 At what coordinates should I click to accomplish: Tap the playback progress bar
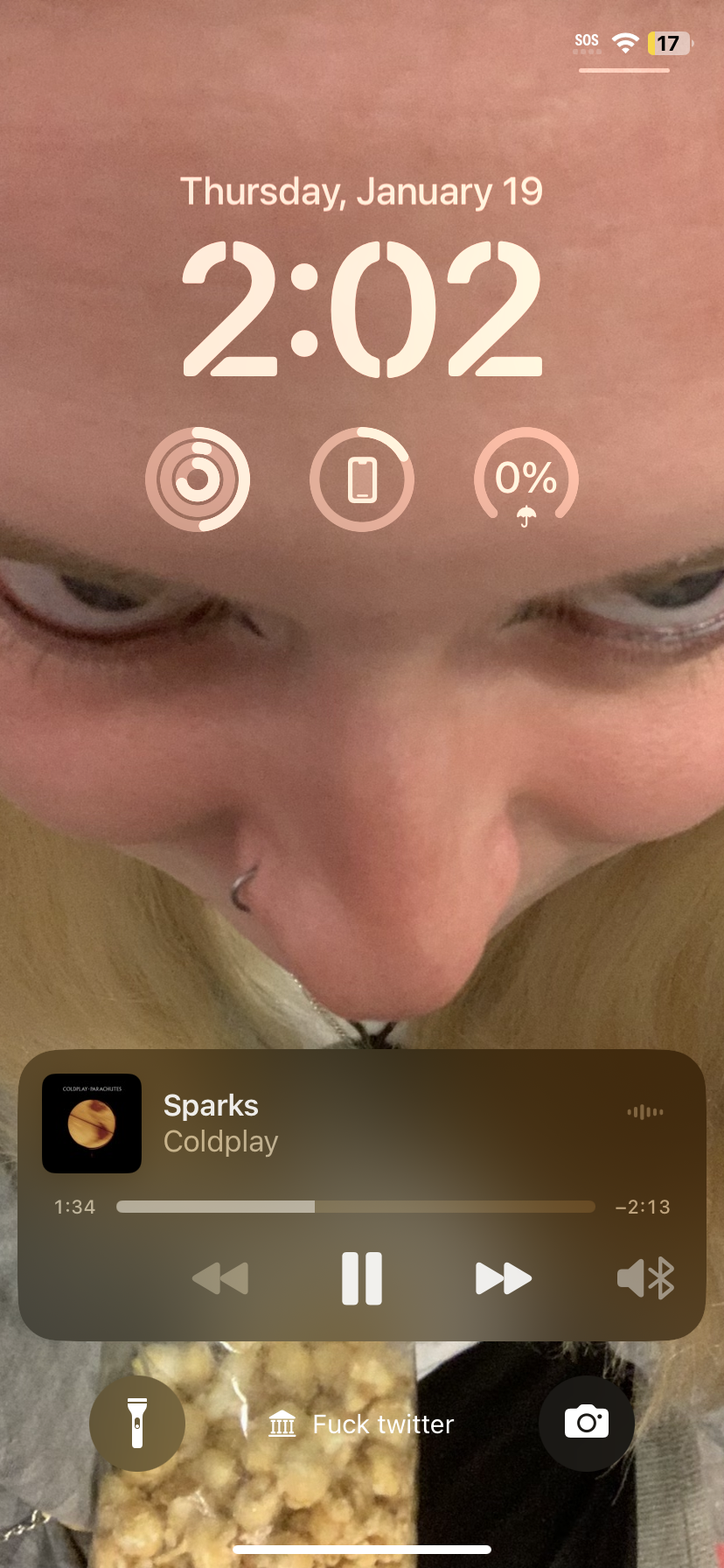(x=355, y=1207)
